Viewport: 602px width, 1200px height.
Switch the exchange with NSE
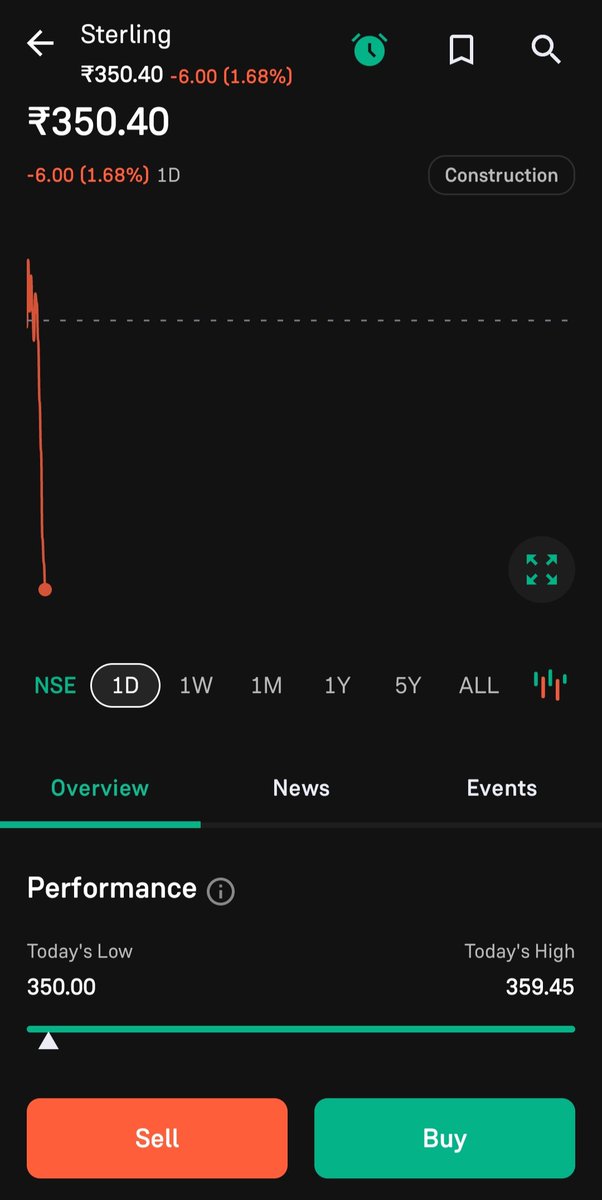pos(55,686)
